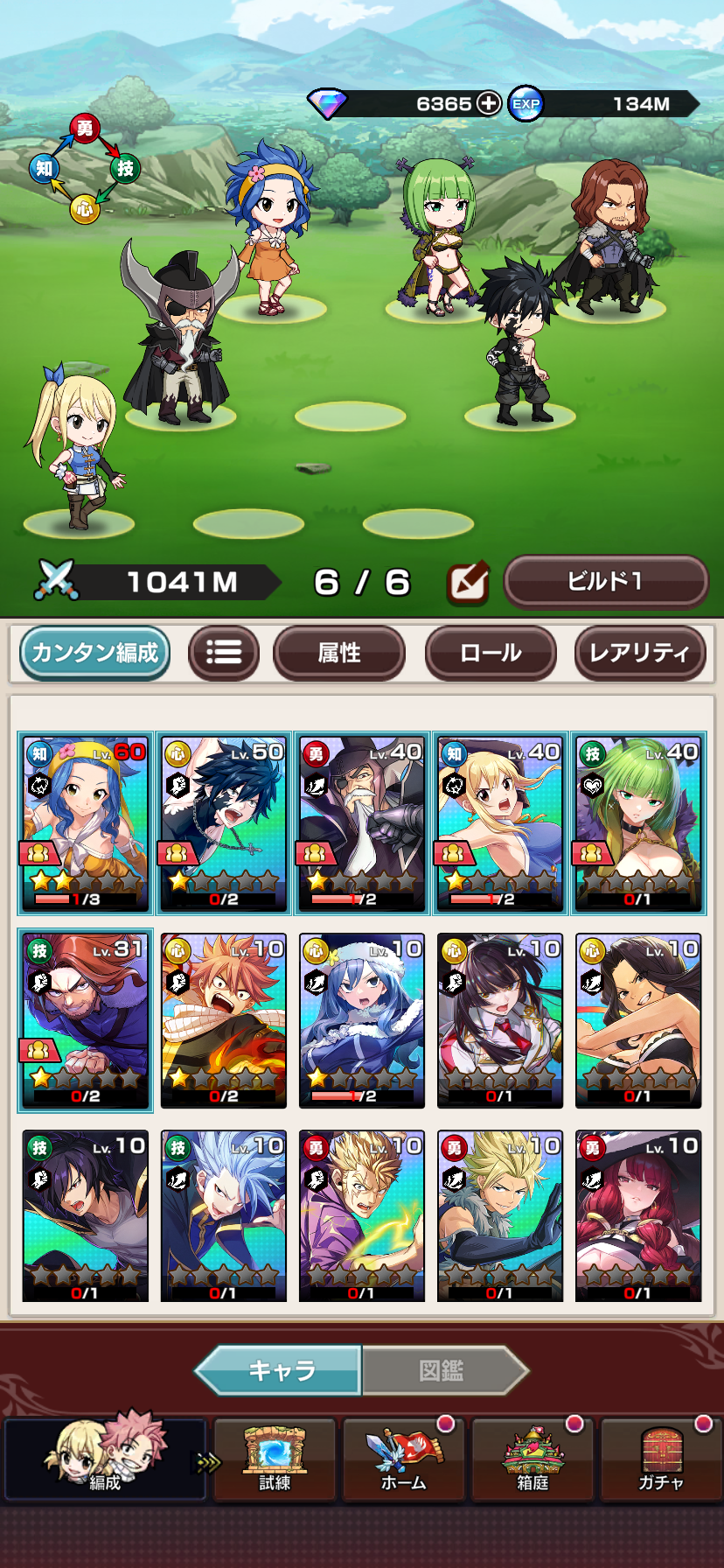Select the Lv.50 dark-haired character card
This screenshot has width=724, height=1568.
click(224, 822)
